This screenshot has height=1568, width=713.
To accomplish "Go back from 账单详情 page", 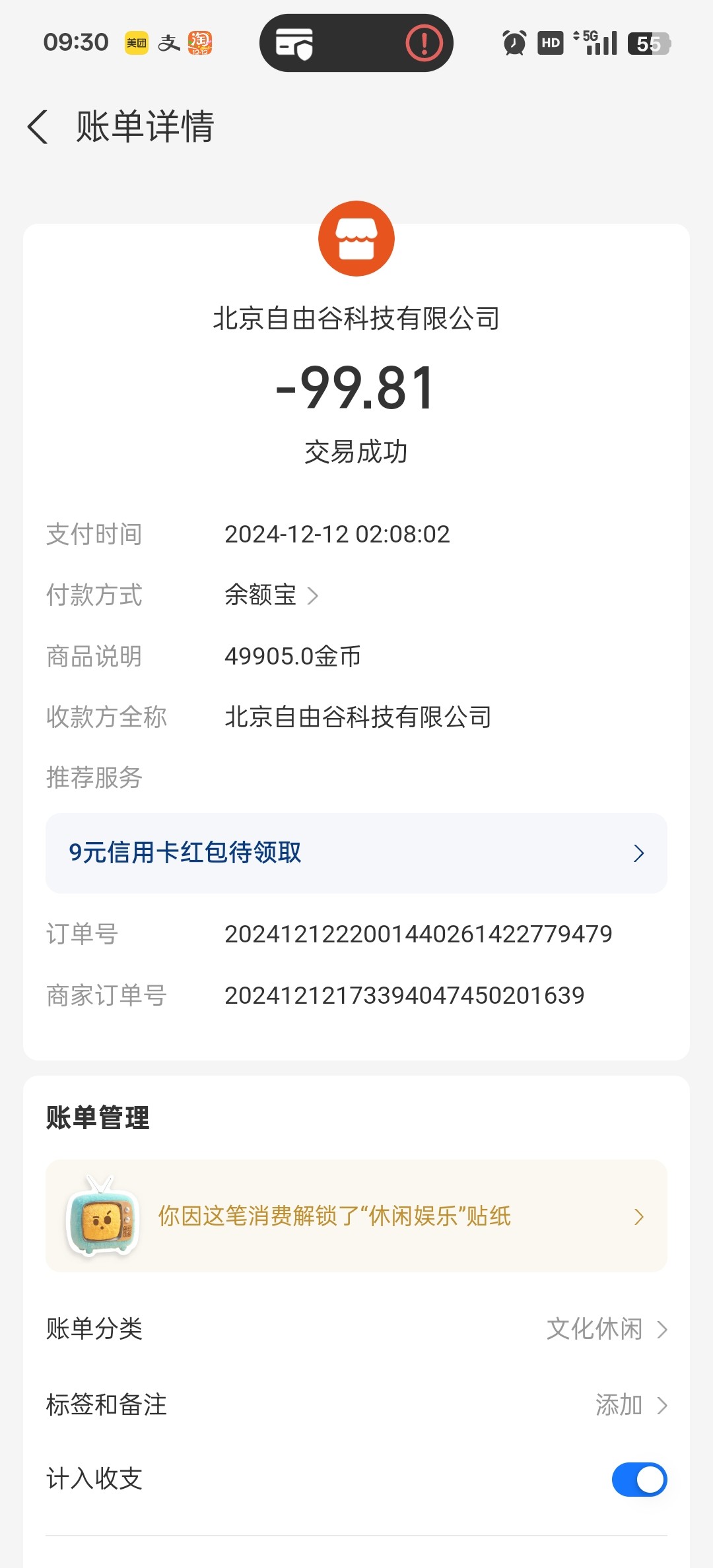I will tap(38, 126).
